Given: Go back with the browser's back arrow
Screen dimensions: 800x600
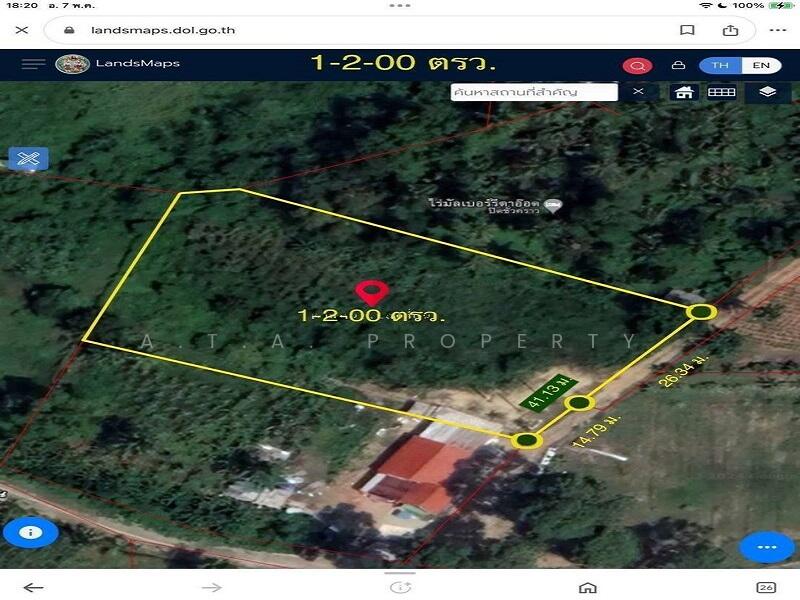Looking at the screenshot, I should [33, 587].
